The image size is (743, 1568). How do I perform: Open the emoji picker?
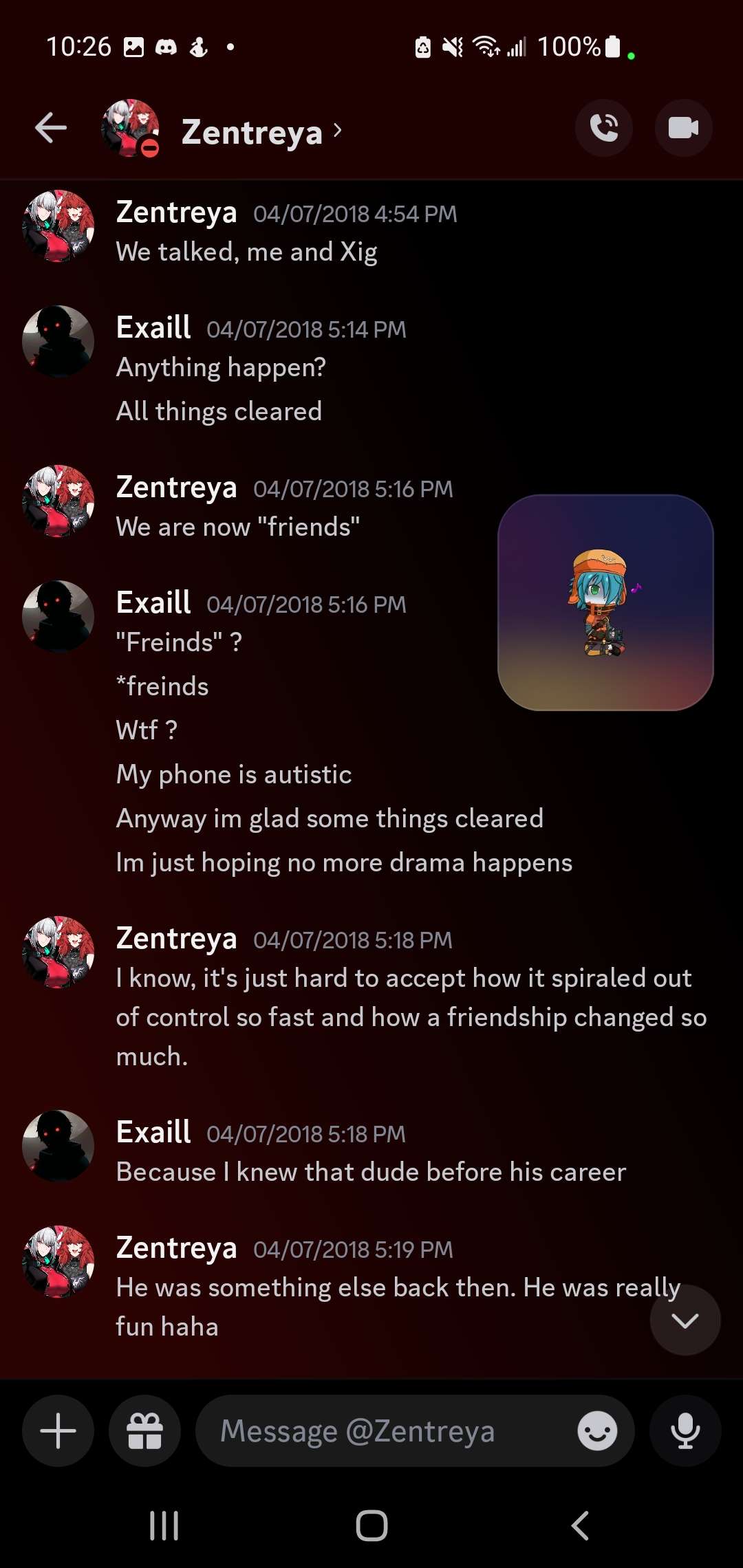point(597,1431)
